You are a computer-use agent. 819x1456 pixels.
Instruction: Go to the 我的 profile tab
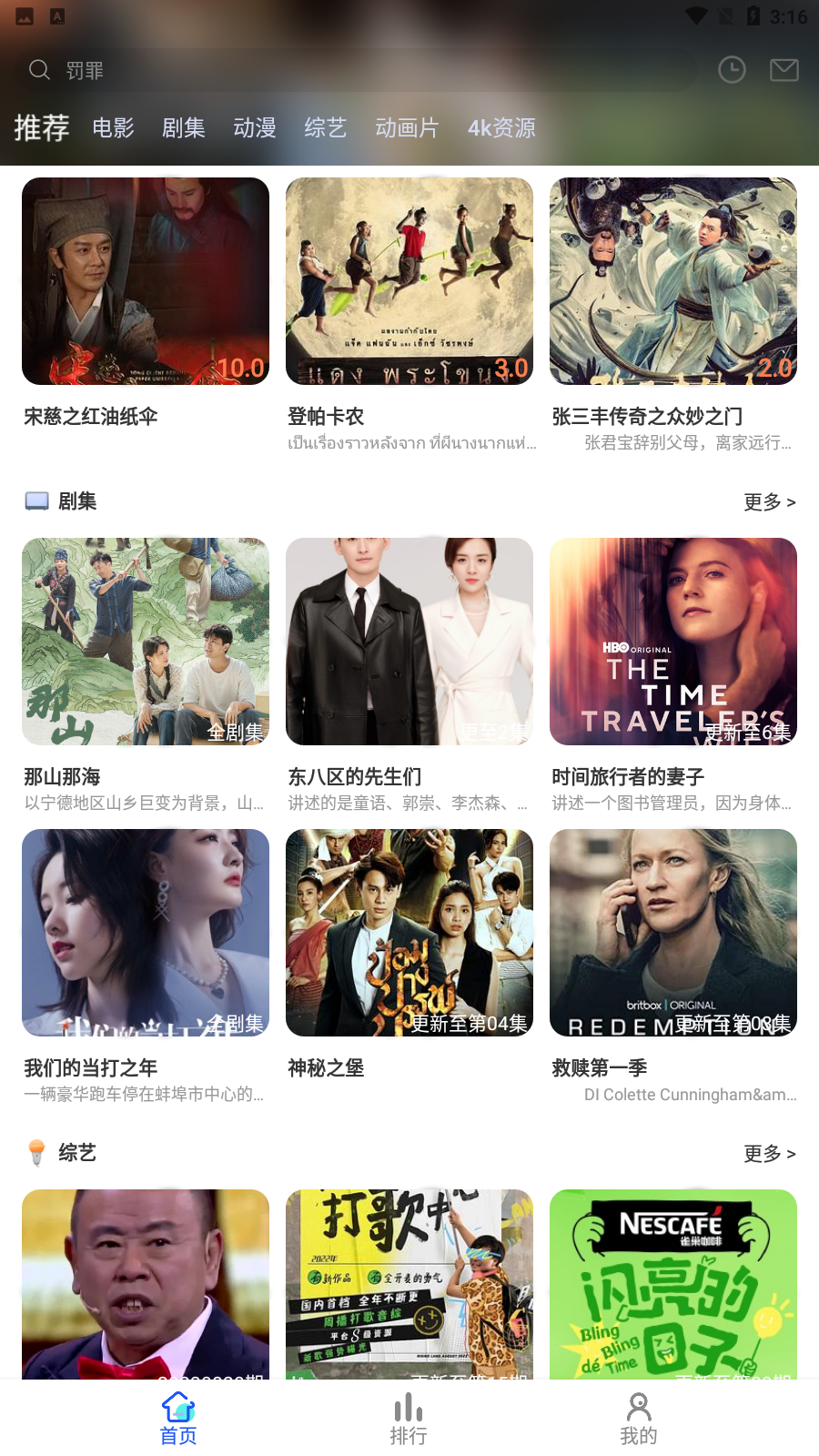pyautogui.click(x=639, y=1418)
